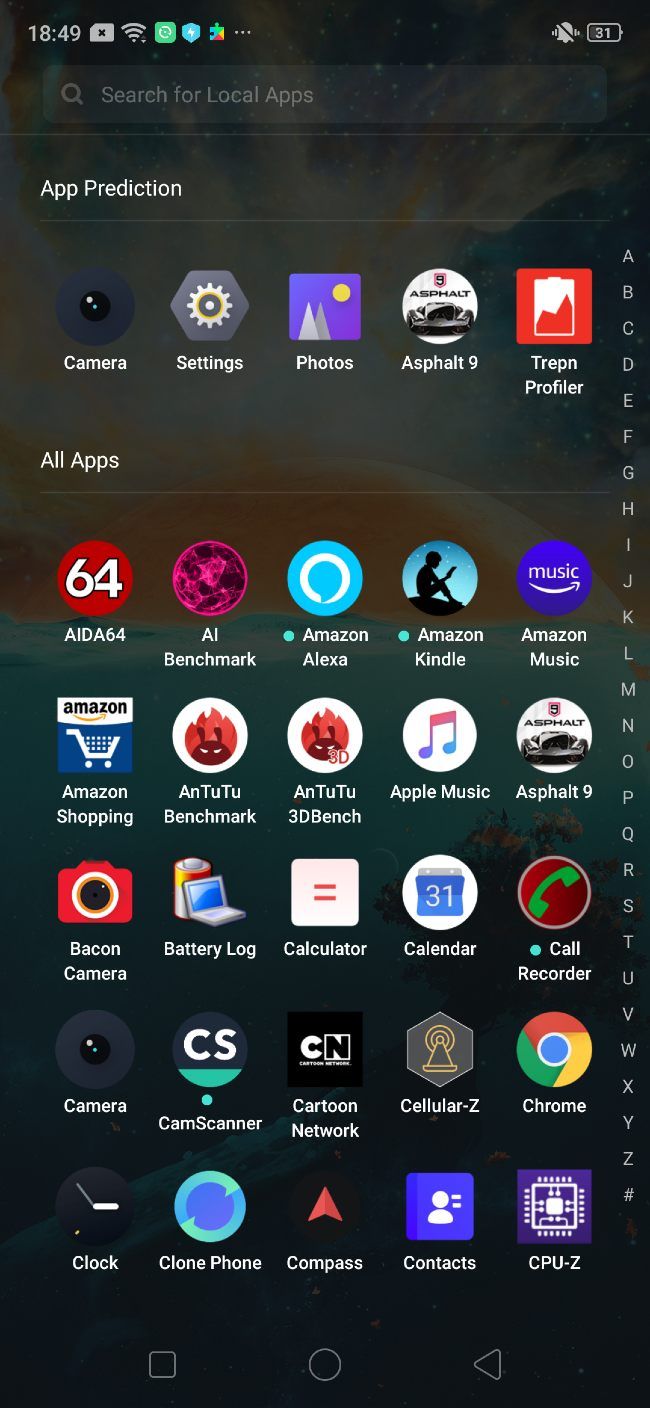Tap the Search for Local Apps field
This screenshot has width=650, height=1408.
(324, 95)
